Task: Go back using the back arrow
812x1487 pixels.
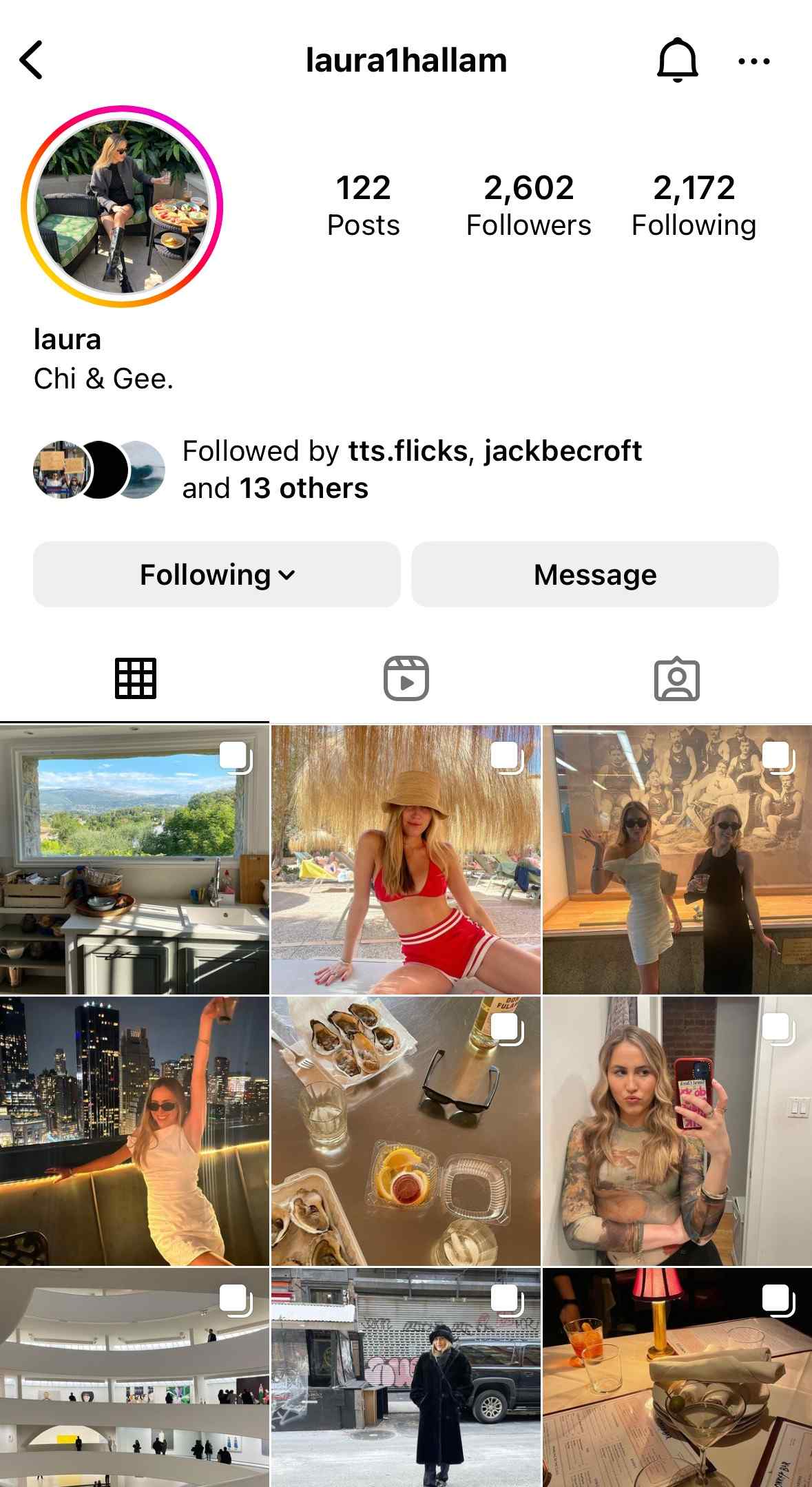Action: pyautogui.click(x=32, y=61)
